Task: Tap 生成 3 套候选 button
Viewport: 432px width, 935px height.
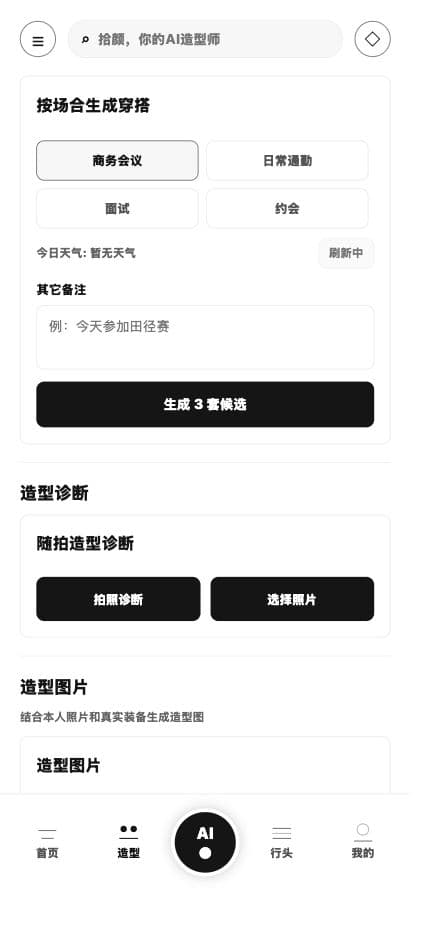Action: [x=205, y=404]
